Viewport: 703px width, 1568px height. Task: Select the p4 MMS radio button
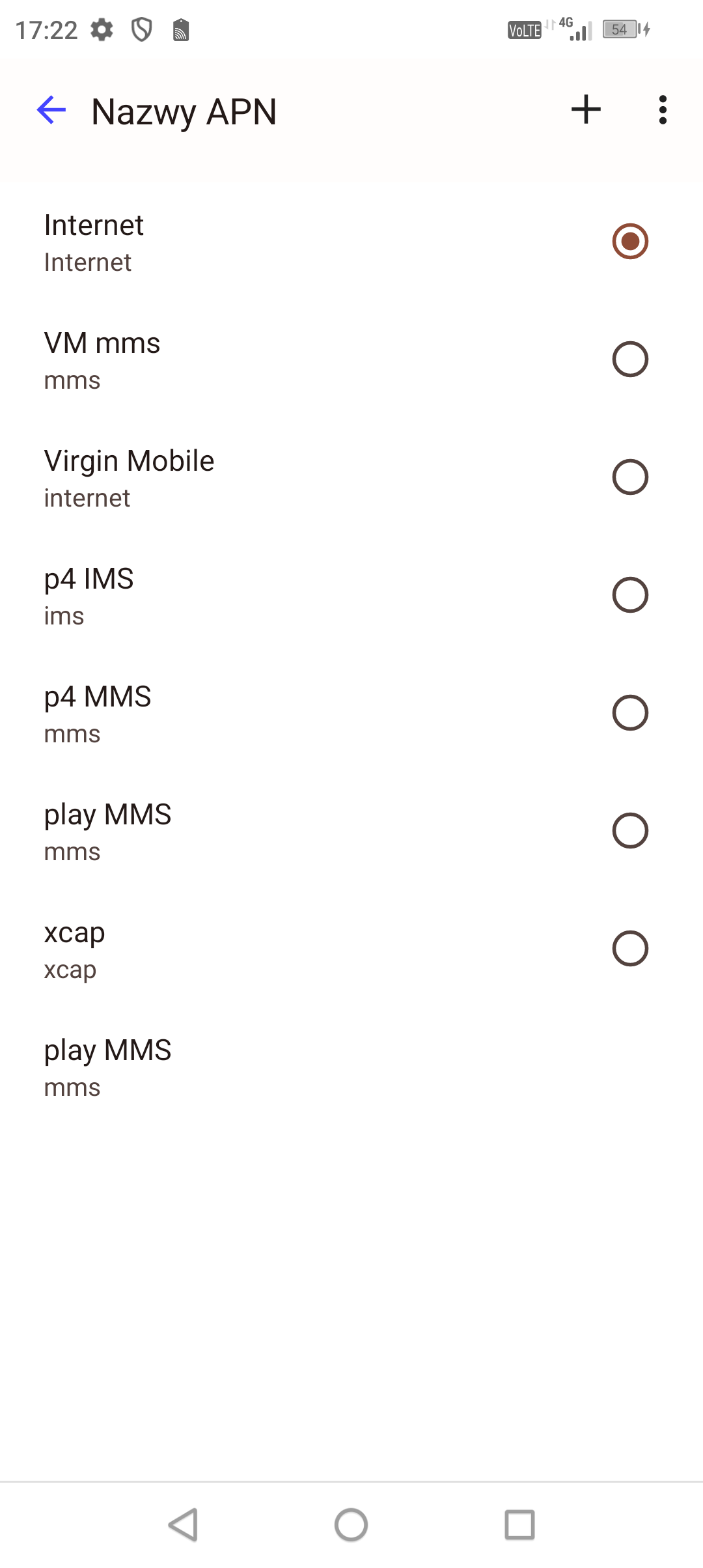[x=630, y=712]
